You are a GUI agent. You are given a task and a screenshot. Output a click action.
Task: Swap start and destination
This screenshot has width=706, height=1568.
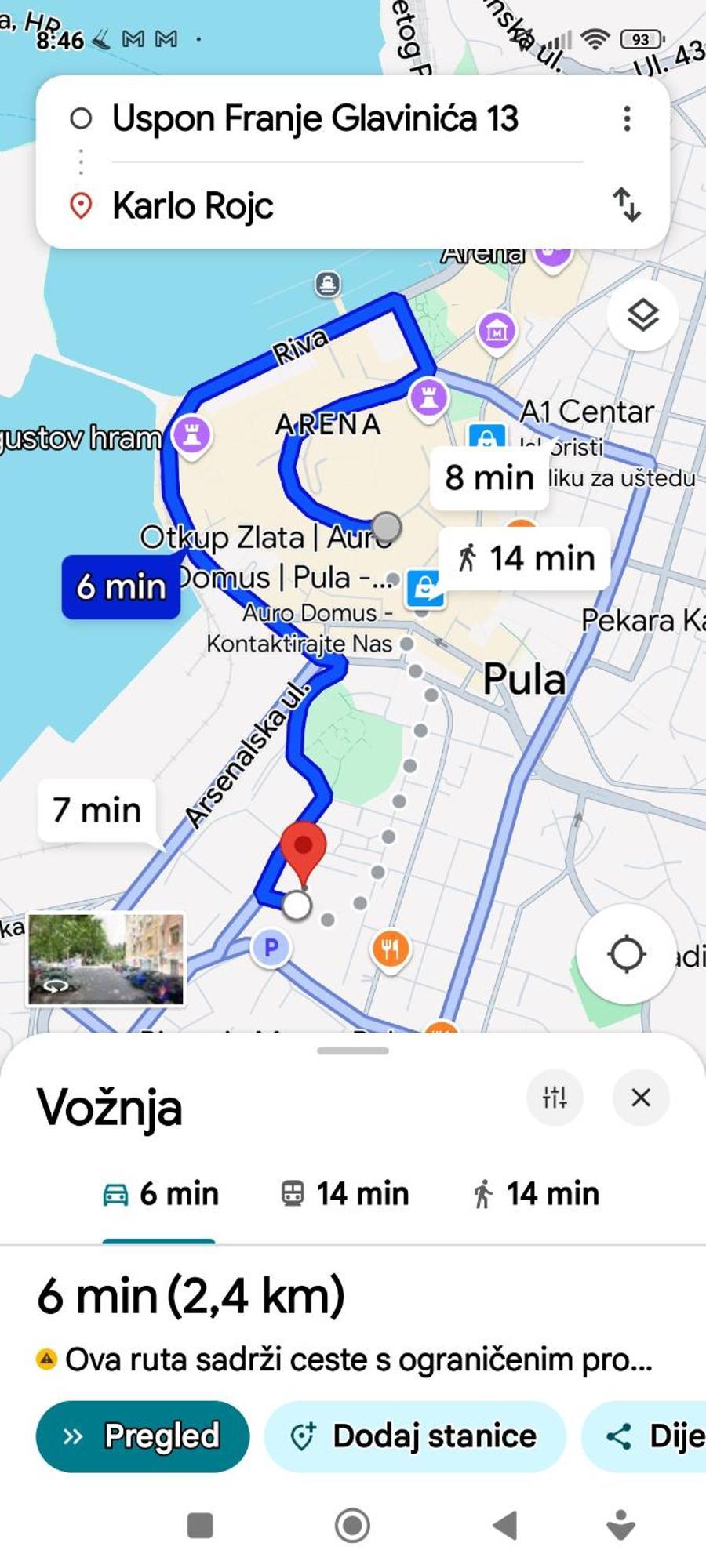[627, 205]
